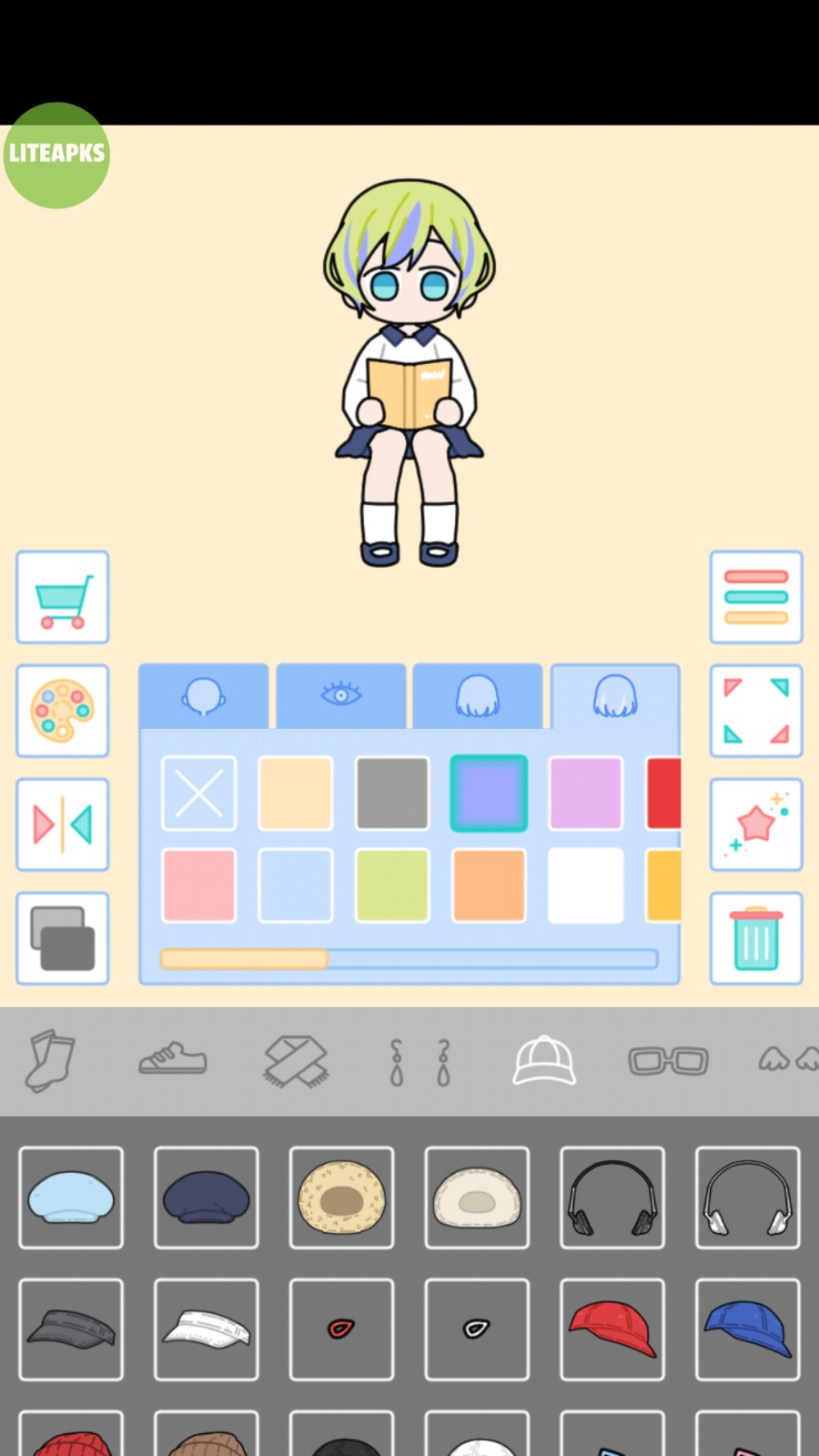Equip the light blue beret
The width and height of the screenshot is (819, 1456).
(x=71, y=1198)
